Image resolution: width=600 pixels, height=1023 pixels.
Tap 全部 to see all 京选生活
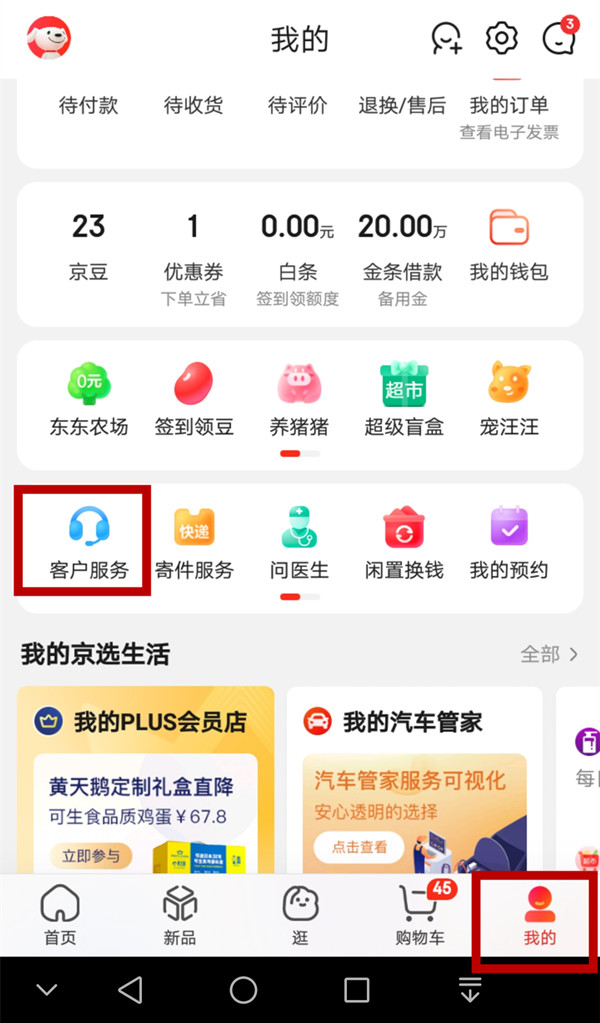coord(549,655)
